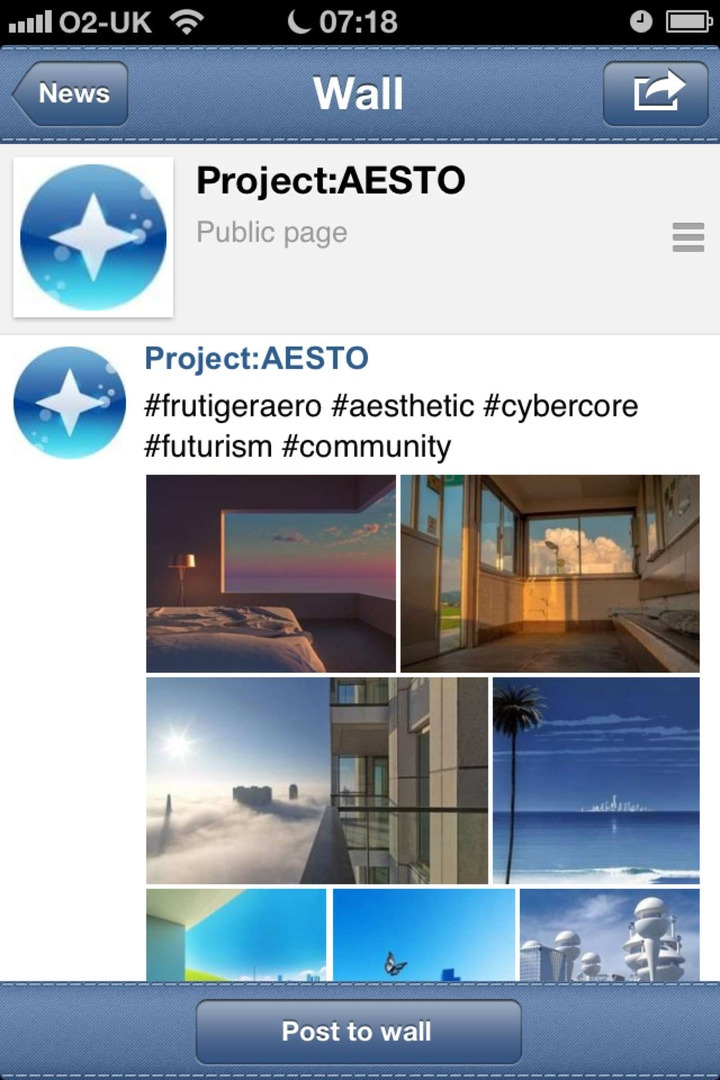Open the #aesthetic hashtag
Viewport: 720px width, 1080px height.
coord(403,406)
